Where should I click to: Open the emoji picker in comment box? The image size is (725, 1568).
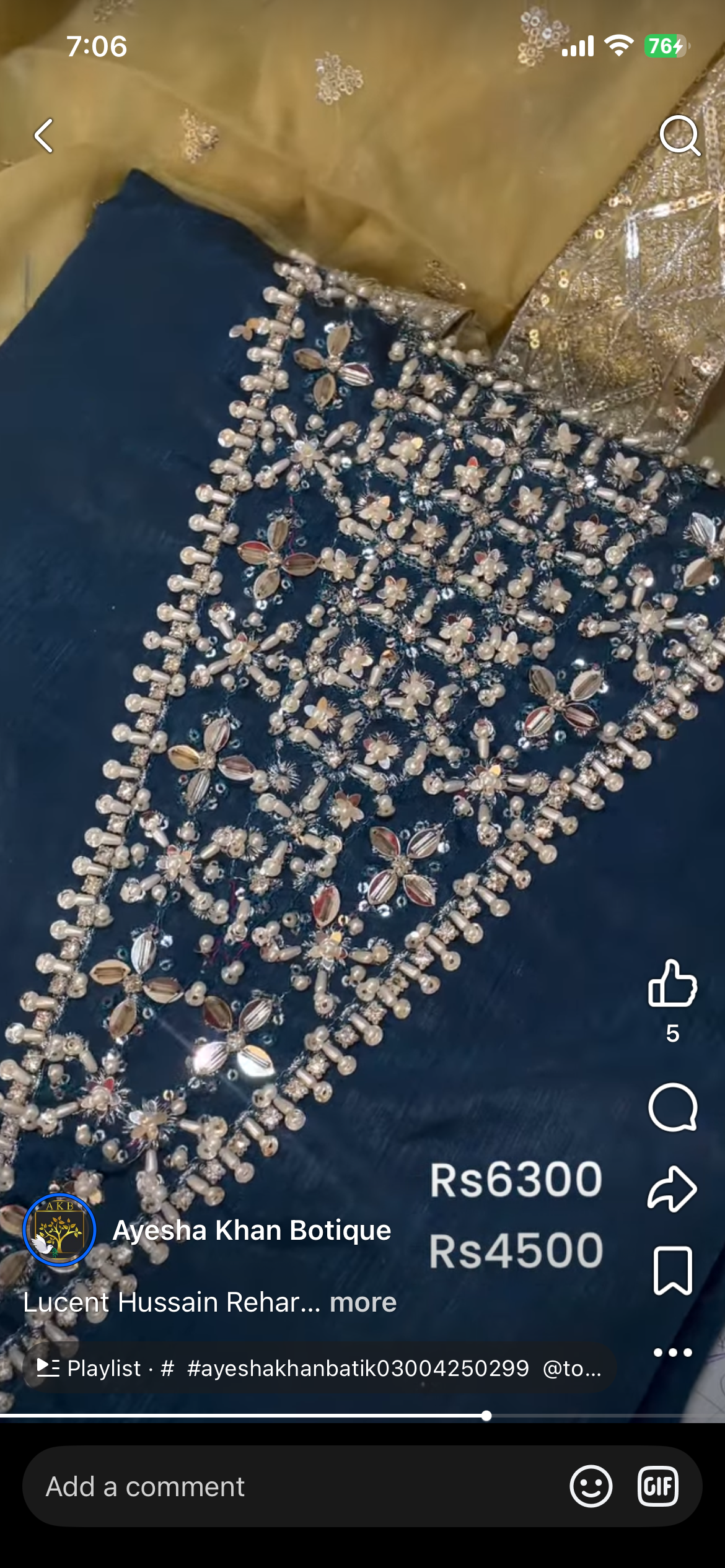point(591,1486)
